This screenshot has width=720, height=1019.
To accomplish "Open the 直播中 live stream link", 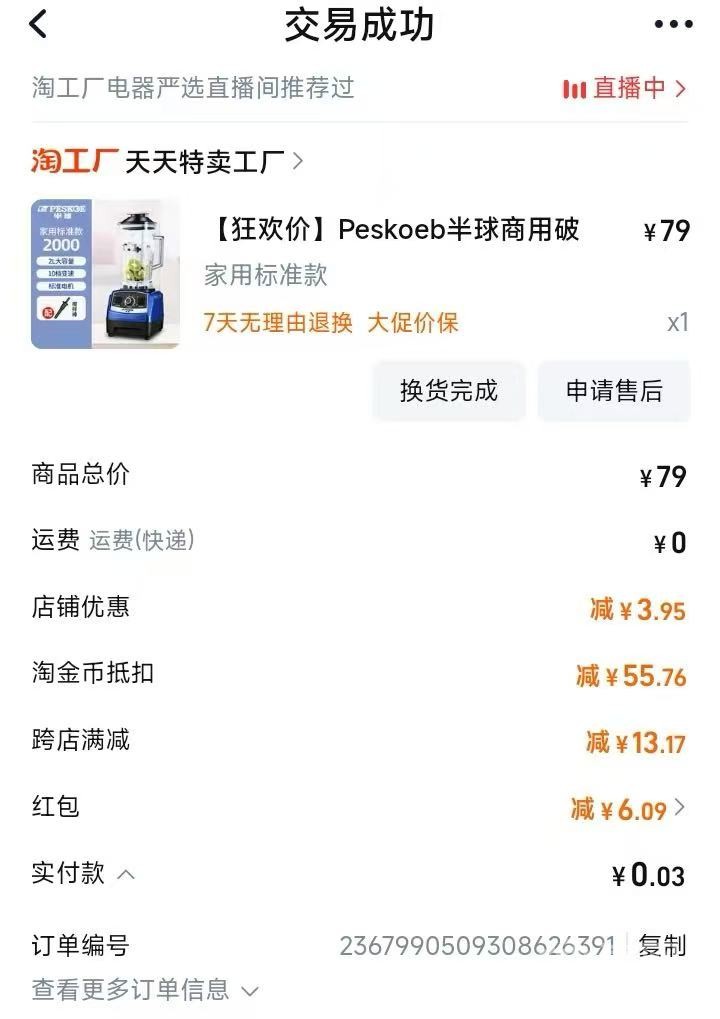I will pos(624,88).
